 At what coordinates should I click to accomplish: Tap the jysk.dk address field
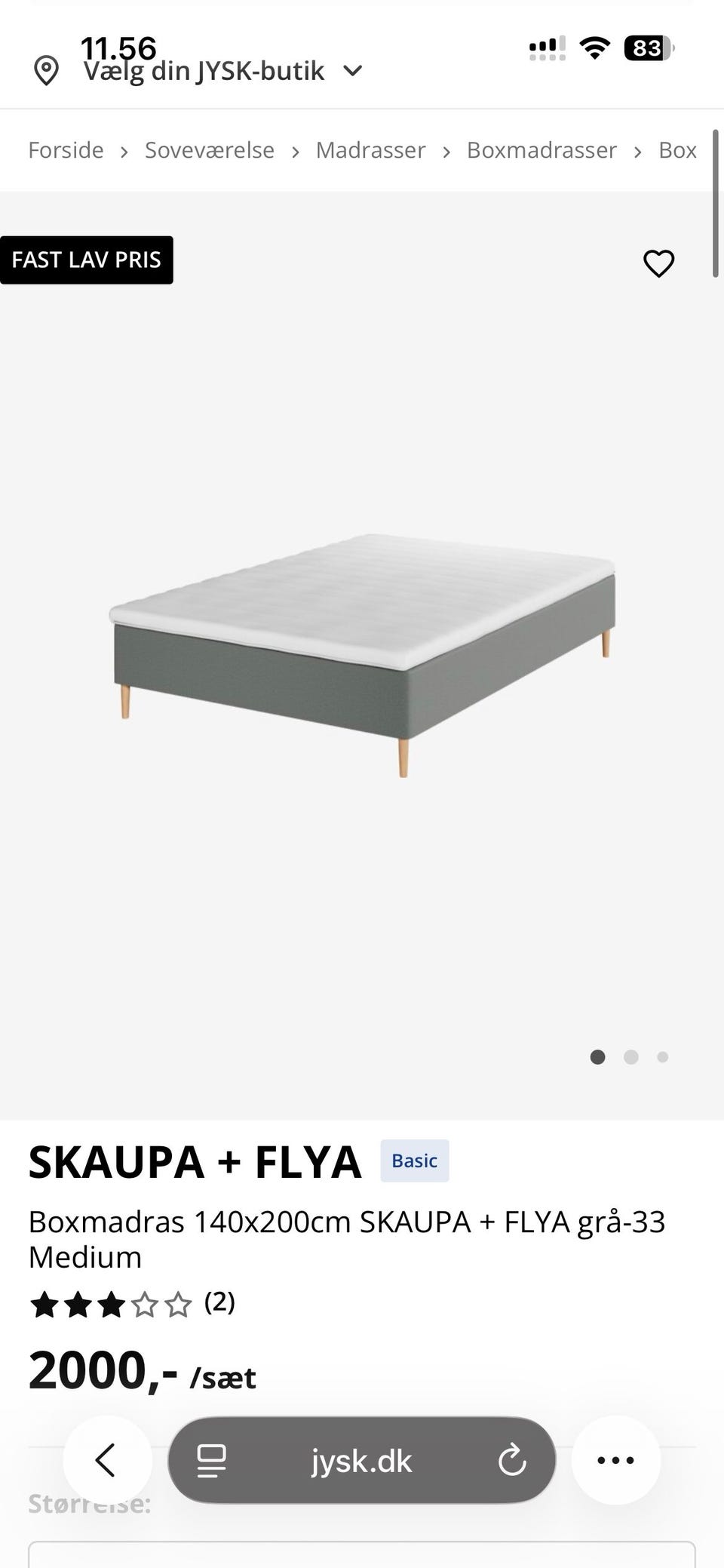[x=361, y=1462]
